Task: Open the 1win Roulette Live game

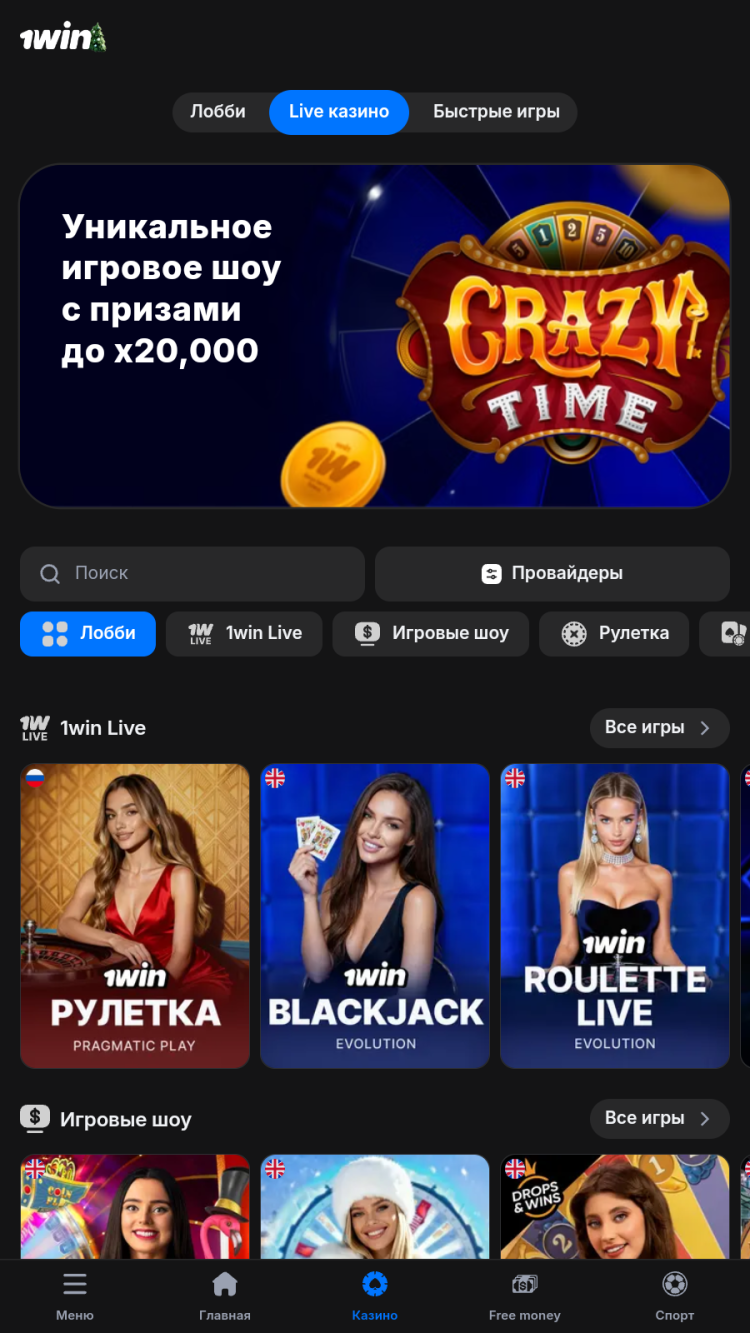Action: pyautogui.click(x=615, y=915)
